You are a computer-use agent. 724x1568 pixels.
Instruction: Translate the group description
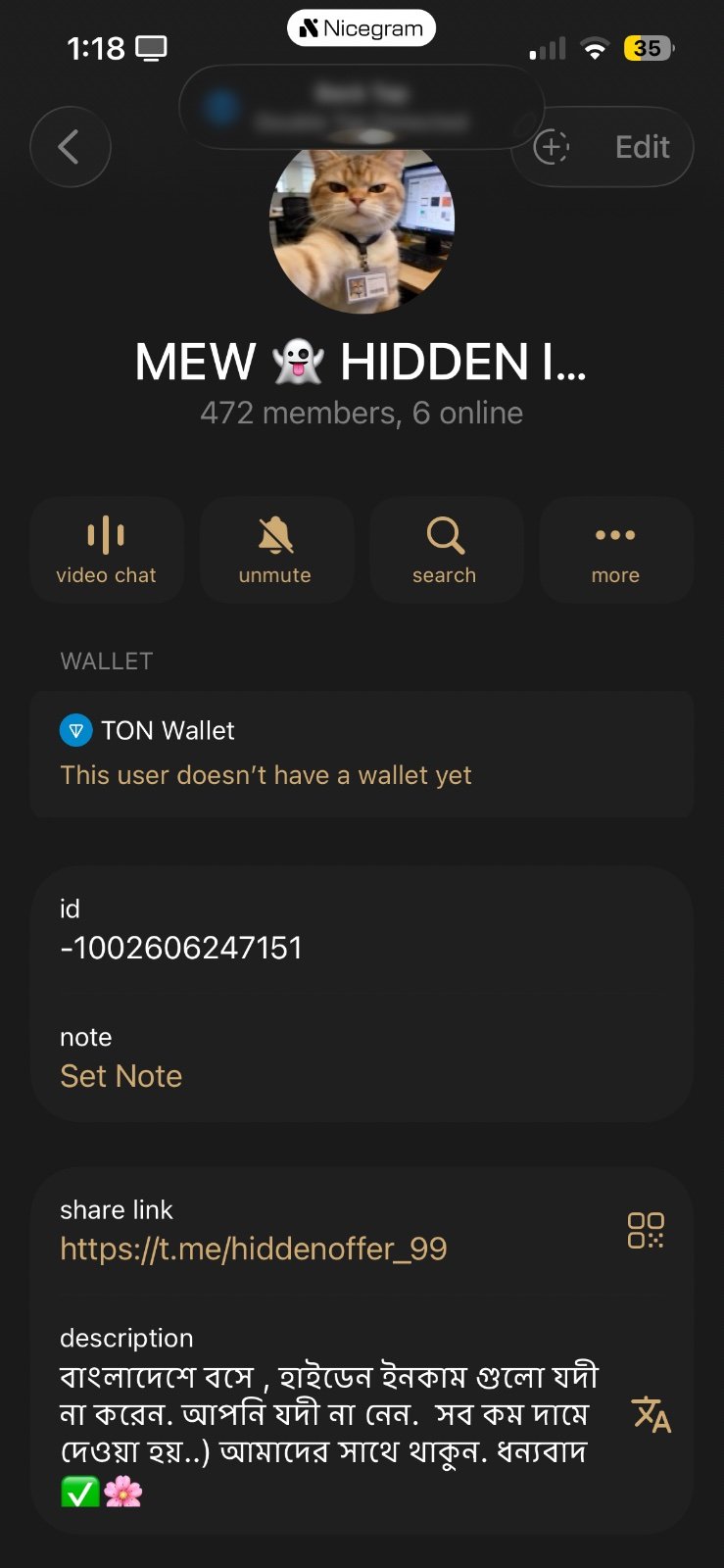tap(652, 1415)
